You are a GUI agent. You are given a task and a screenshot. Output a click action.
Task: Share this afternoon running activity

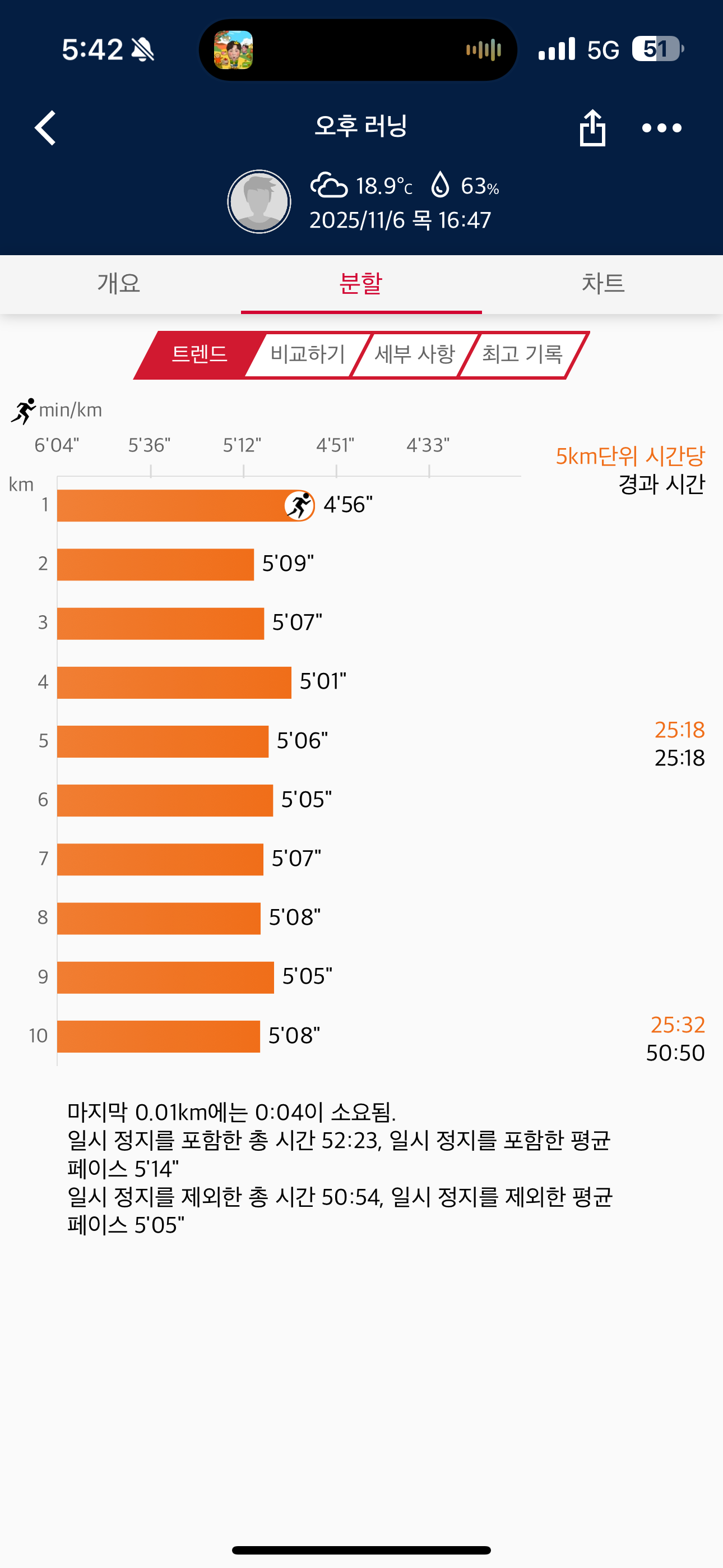[591, 128]
